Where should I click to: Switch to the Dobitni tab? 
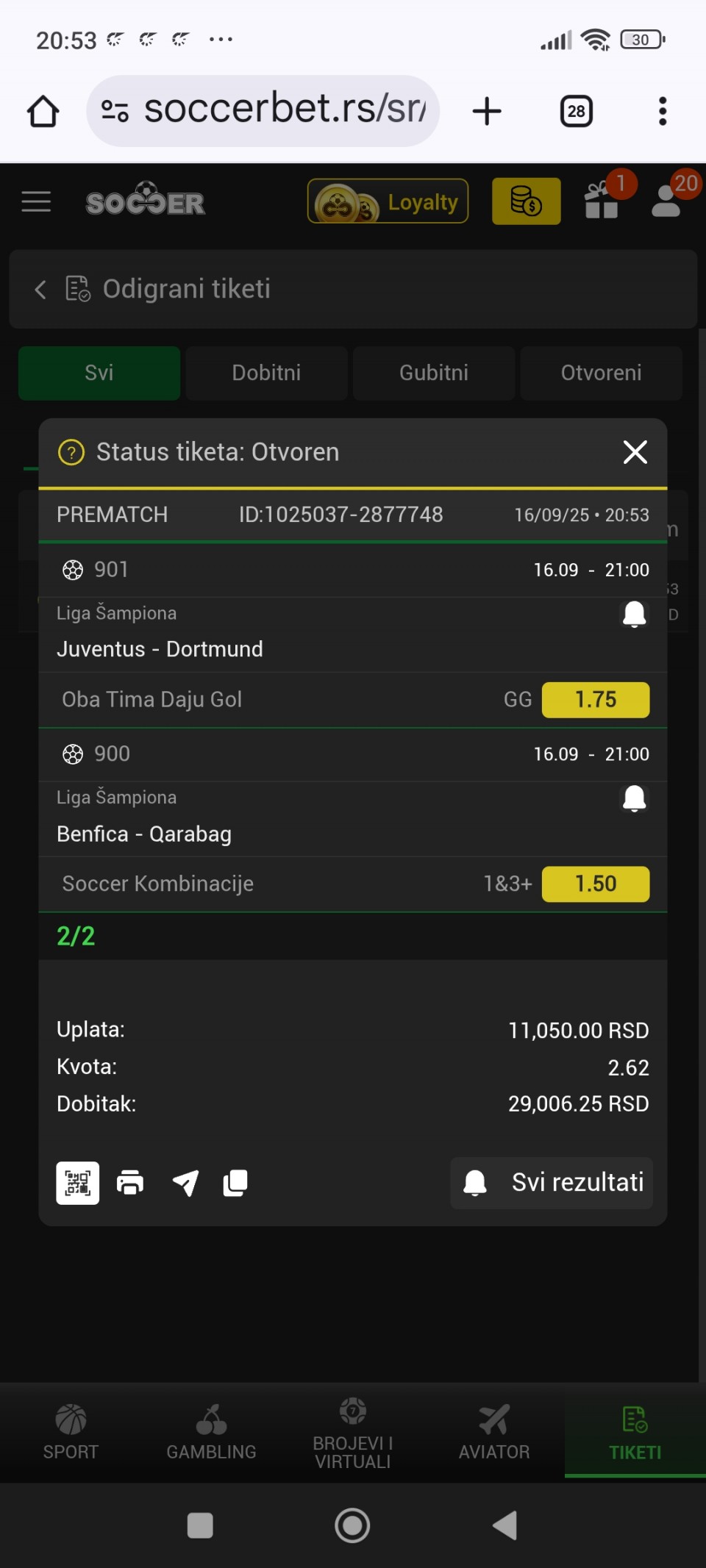(x=266, y=373)
